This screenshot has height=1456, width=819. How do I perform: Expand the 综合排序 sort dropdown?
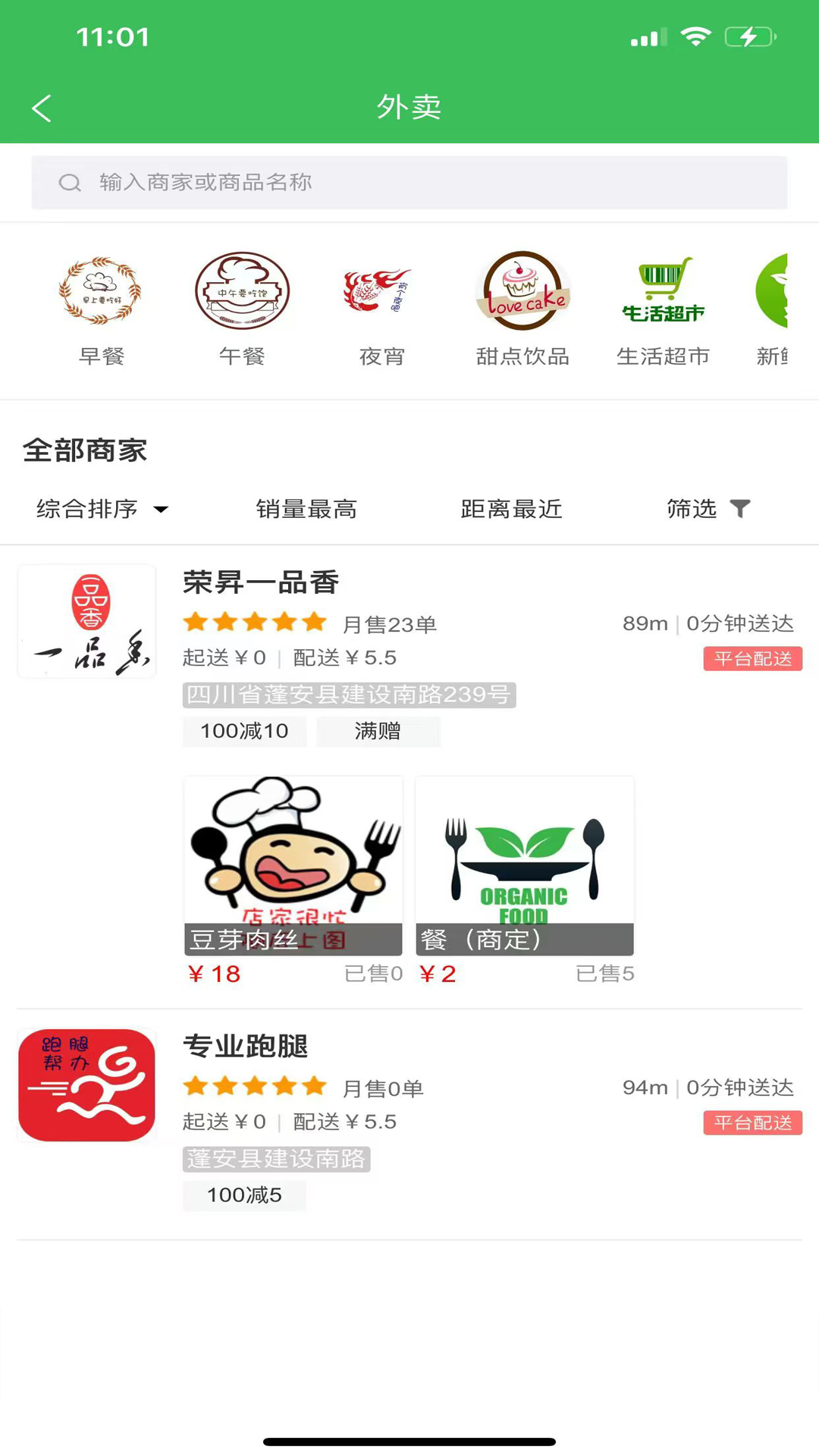102,509
